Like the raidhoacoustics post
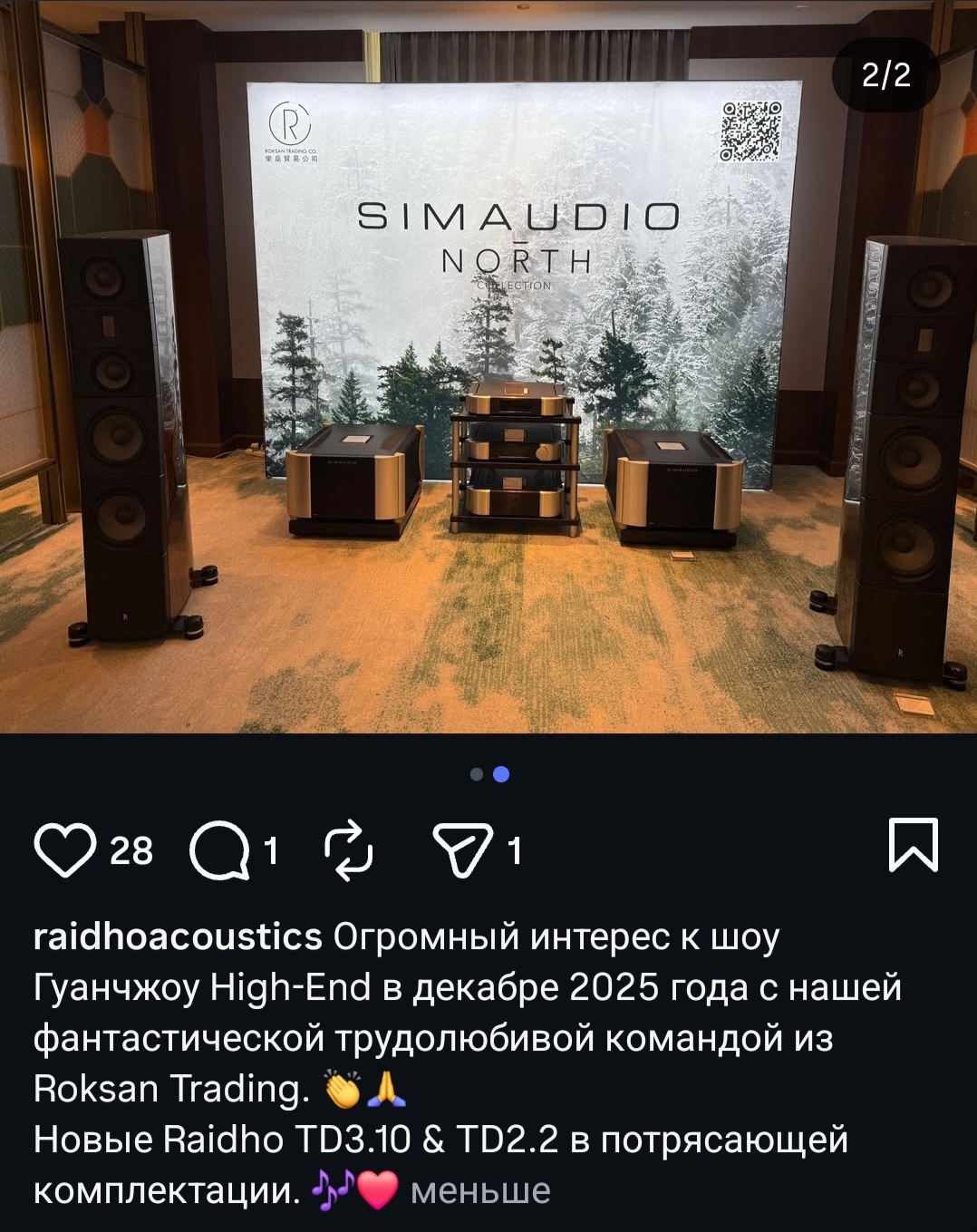This screenshot has width=977, height=1232. (x=65, y=850)
